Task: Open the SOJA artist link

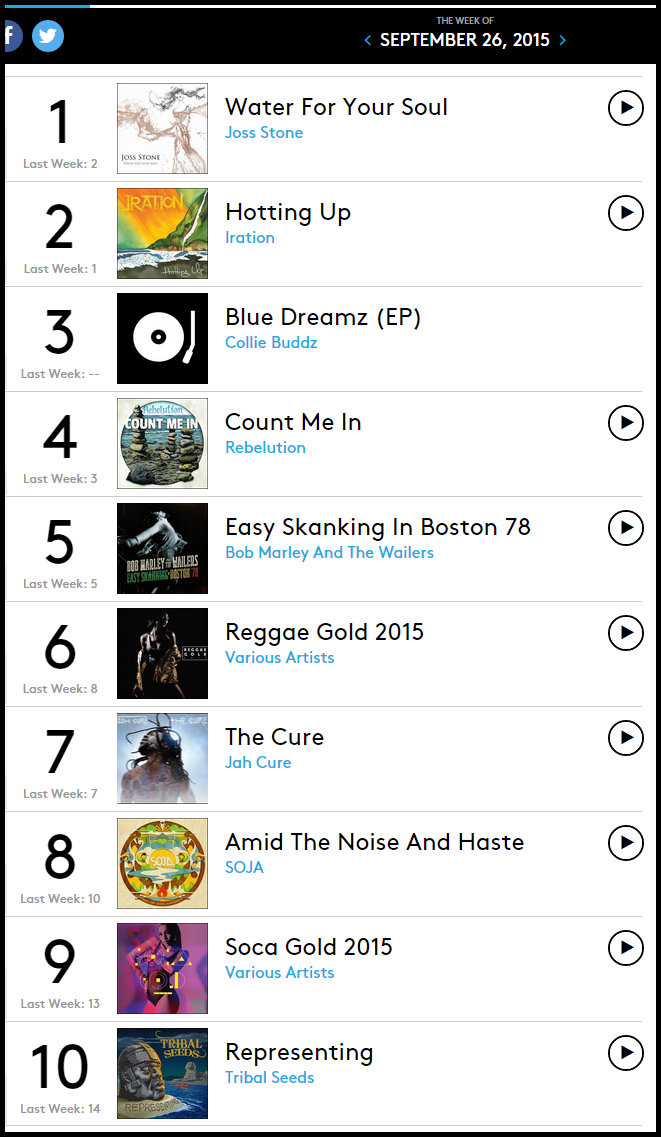Action: point(244,868)
